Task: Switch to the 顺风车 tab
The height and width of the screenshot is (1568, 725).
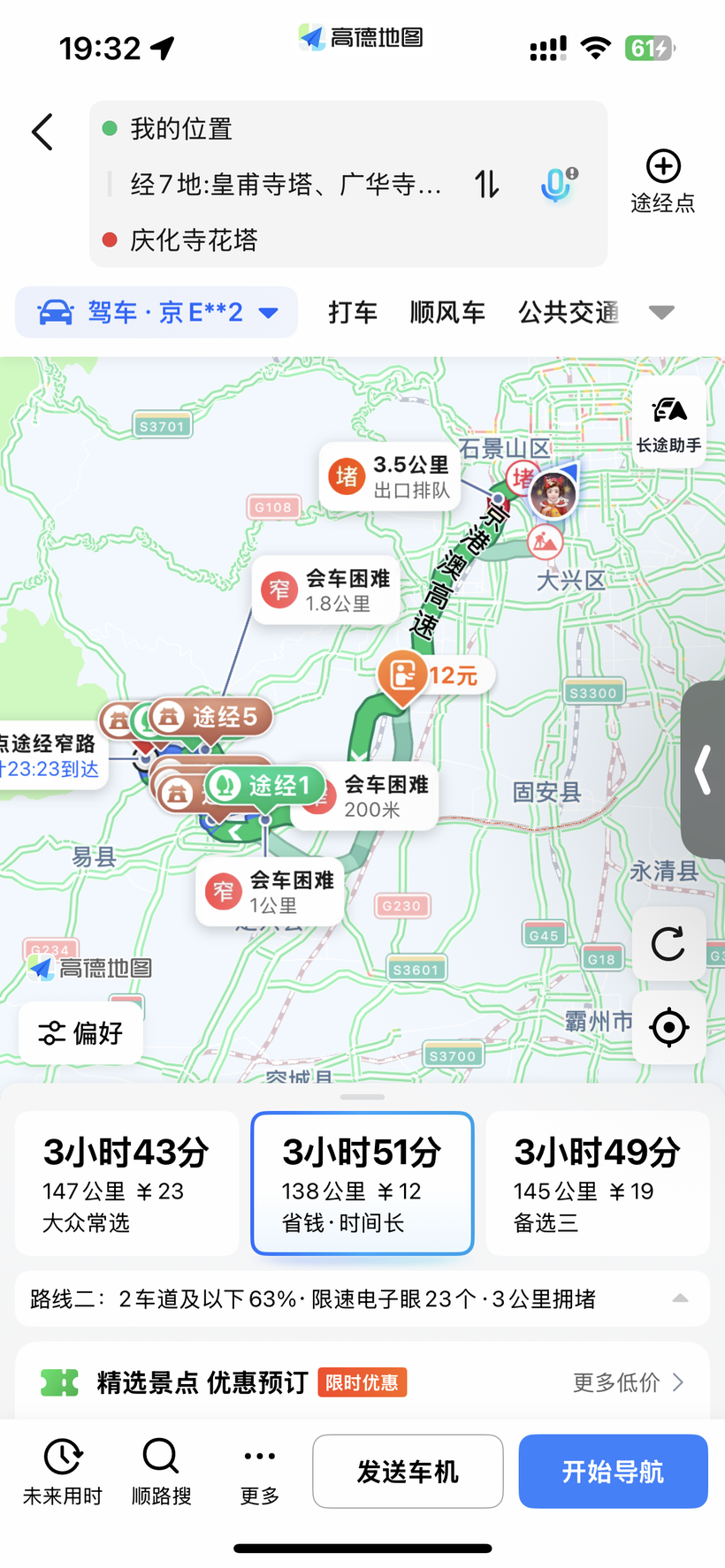Action: coord(447,312)
